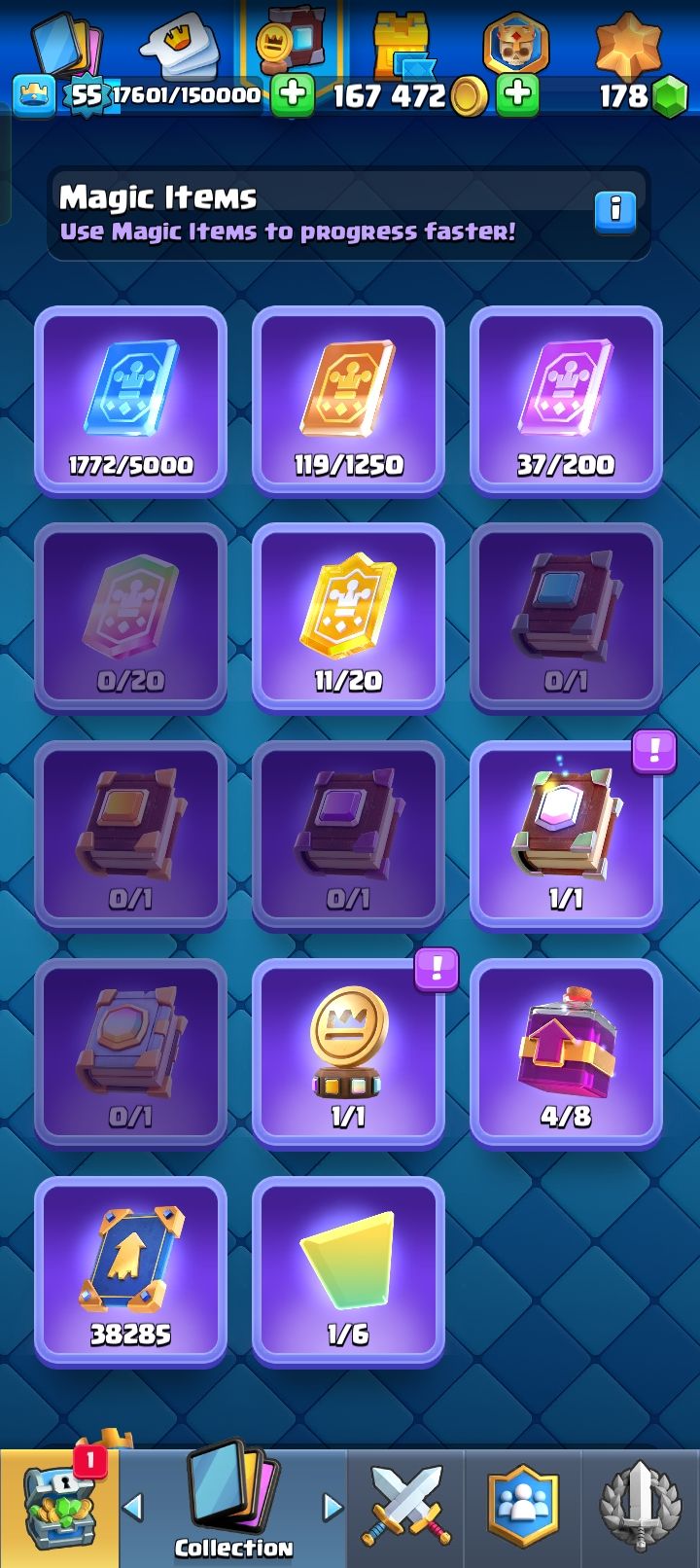Open the Legendary Wild Card showing 0/20
Viewport: 700px width, 1568px height.
[130, 619]
